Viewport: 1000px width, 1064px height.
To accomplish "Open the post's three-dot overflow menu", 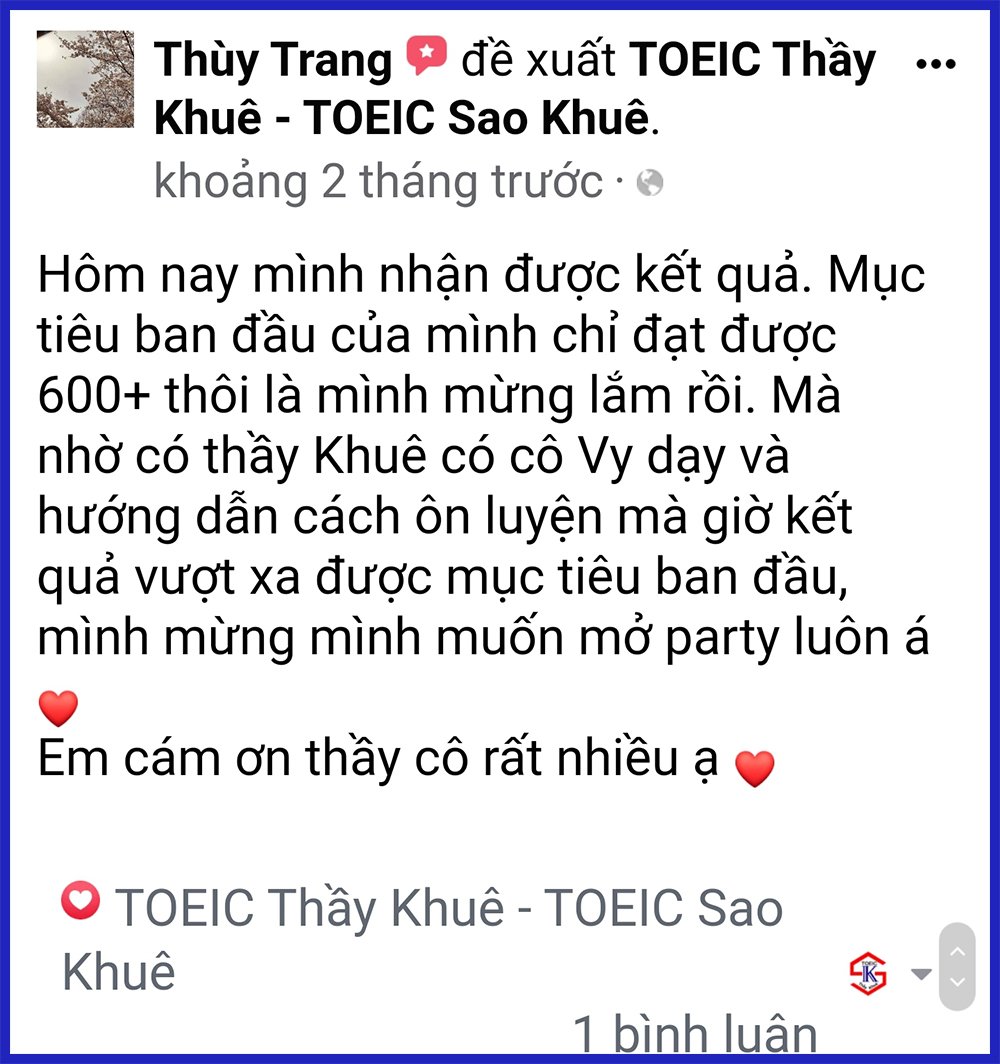I will pos(936,65).
